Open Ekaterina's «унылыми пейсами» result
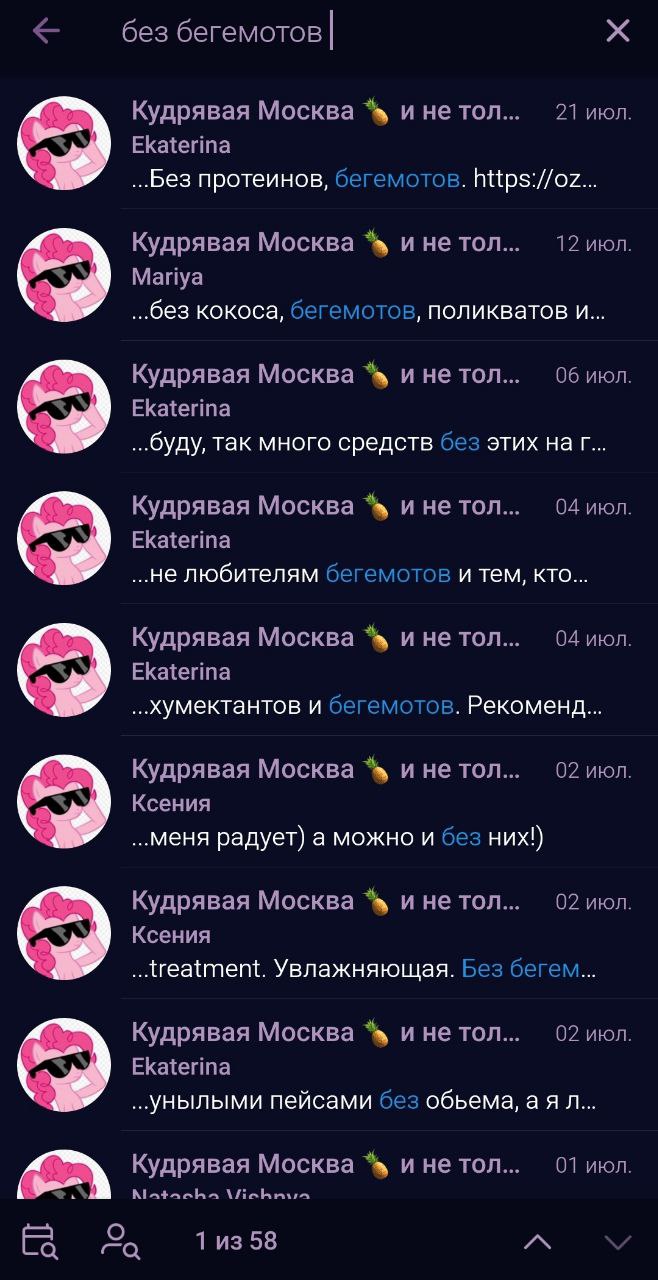The width and height of the screenshot is (658, 1280). (x=329, y=1065)
